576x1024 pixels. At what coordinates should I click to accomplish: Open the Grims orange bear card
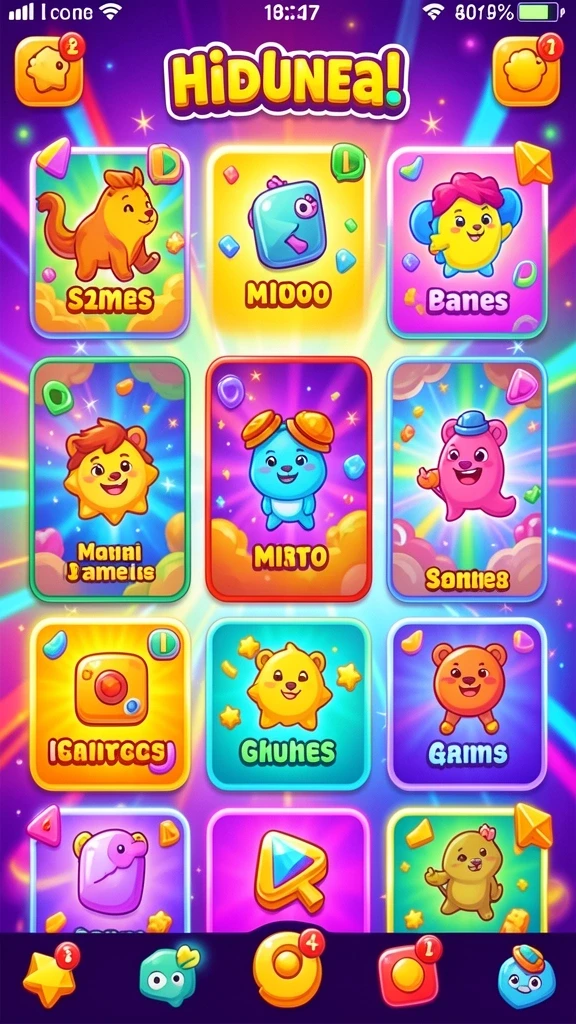pyautogui.click(x=468, y=705)
